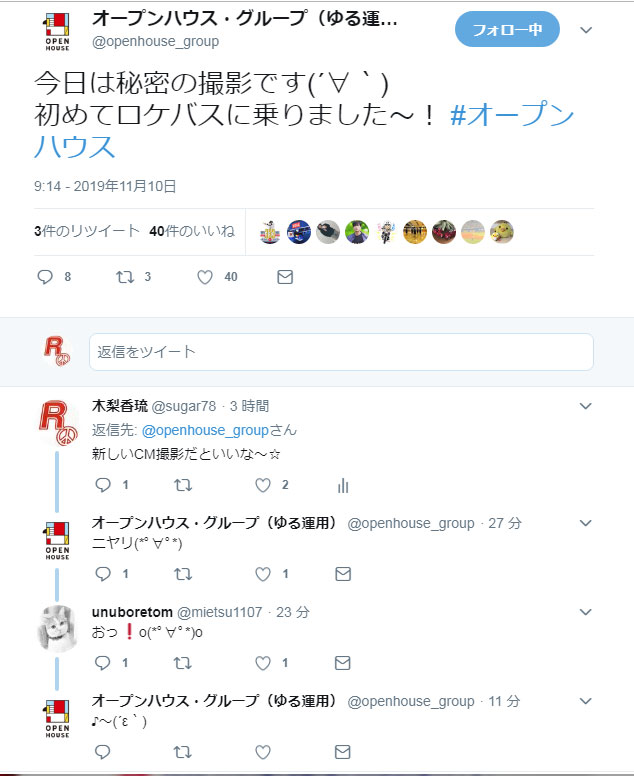View analytics for 木梨香琉's reply
This screenshot has width=634, height=776.
coord(343,485)
